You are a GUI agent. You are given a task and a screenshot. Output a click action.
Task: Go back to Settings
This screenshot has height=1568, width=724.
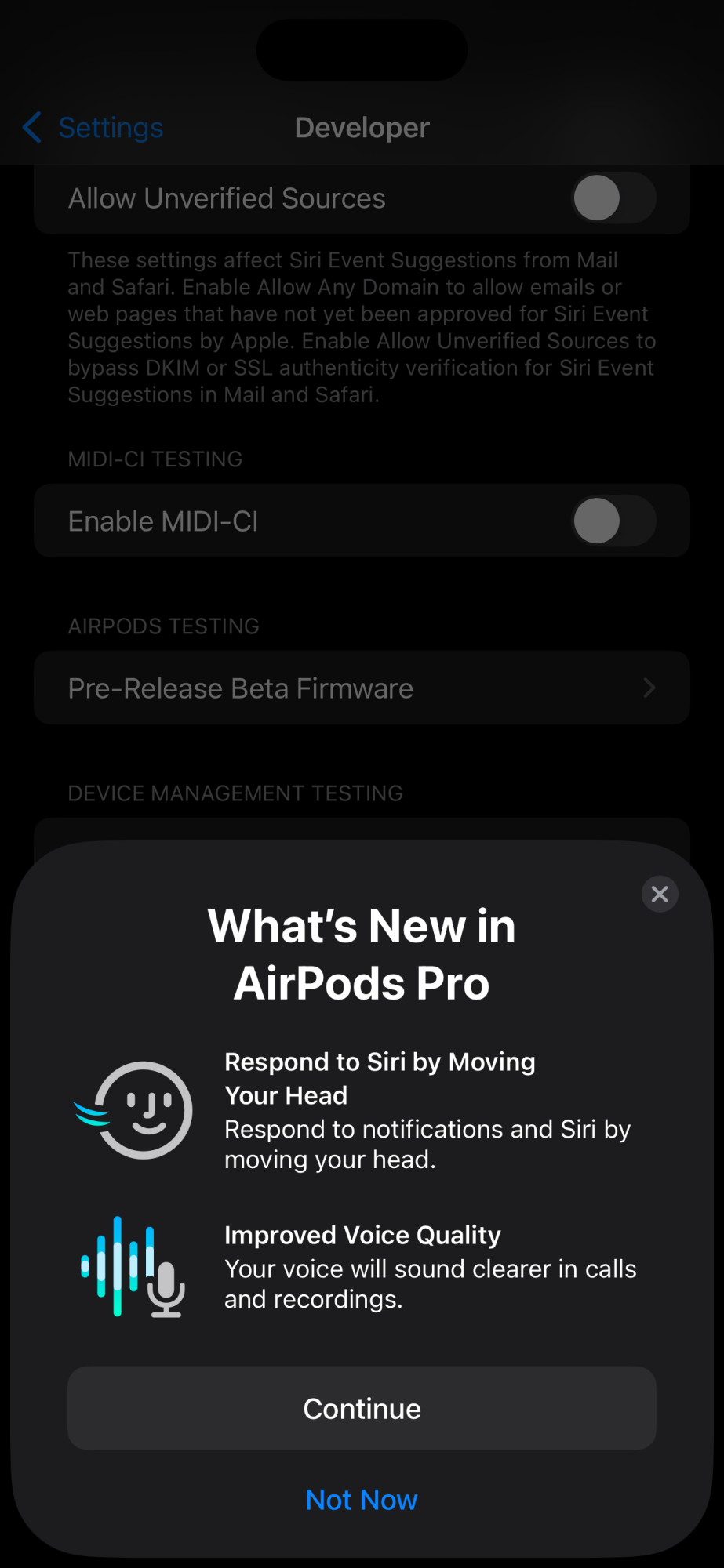click(x=94, y=128)
